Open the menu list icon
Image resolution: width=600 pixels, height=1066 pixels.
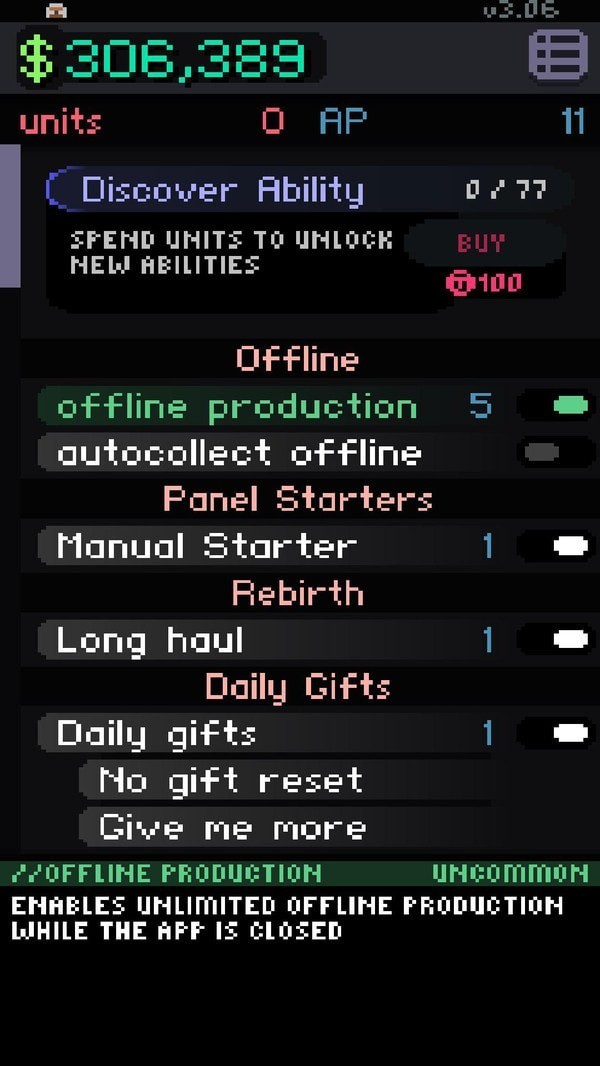coord(557,57)
